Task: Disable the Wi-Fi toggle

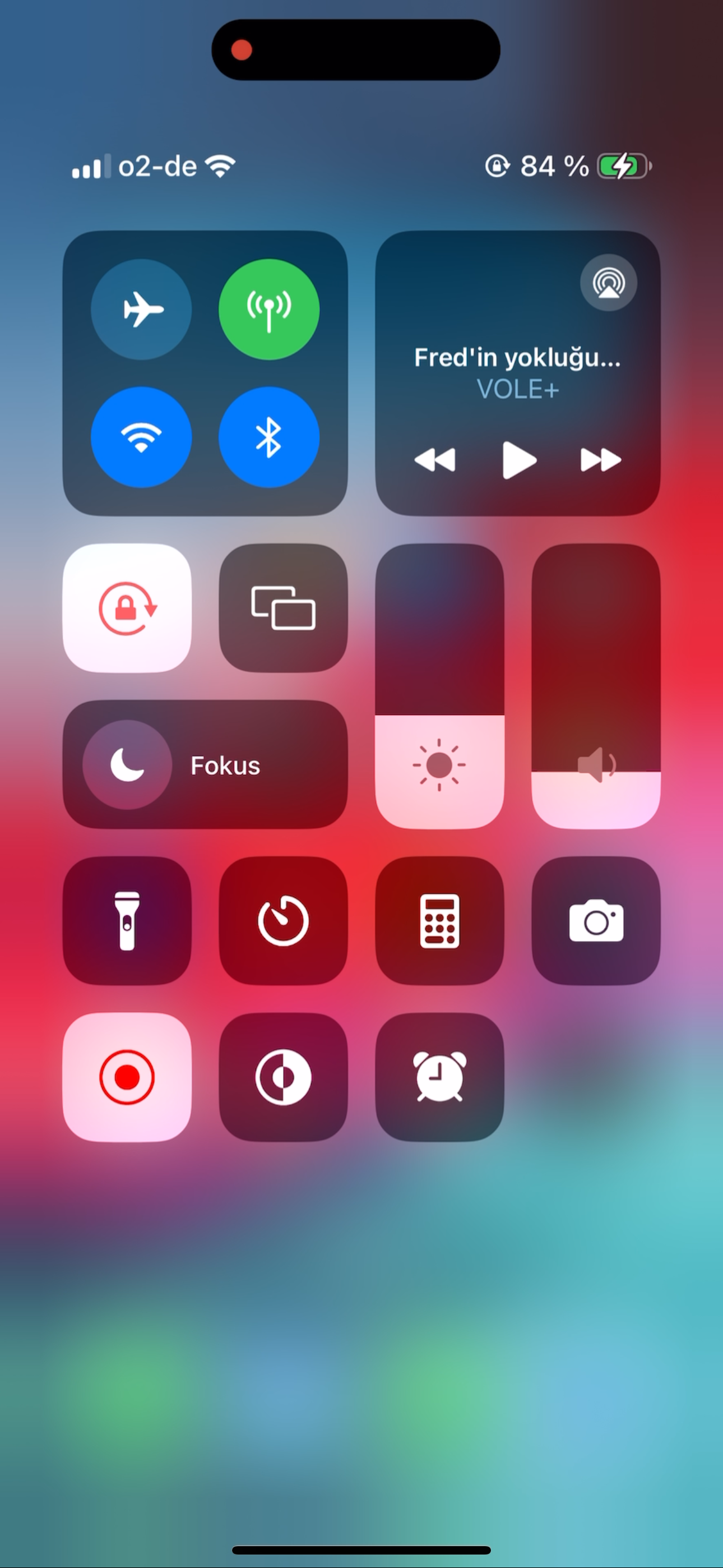Action: 141,437
